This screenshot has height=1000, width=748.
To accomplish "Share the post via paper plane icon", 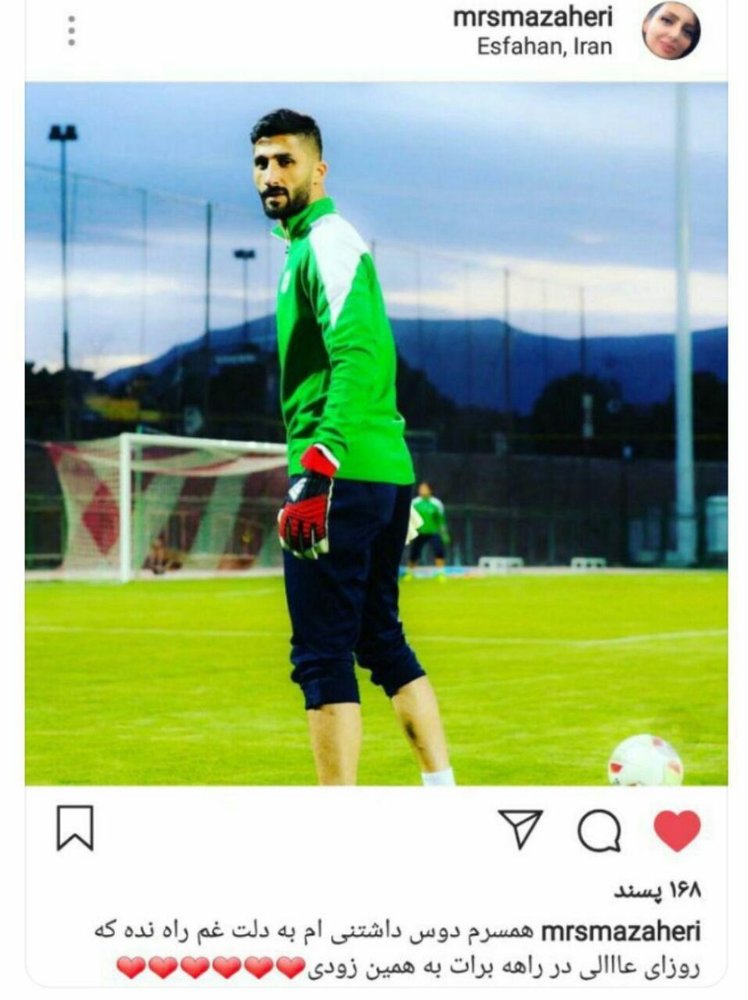I will point(520,829).
